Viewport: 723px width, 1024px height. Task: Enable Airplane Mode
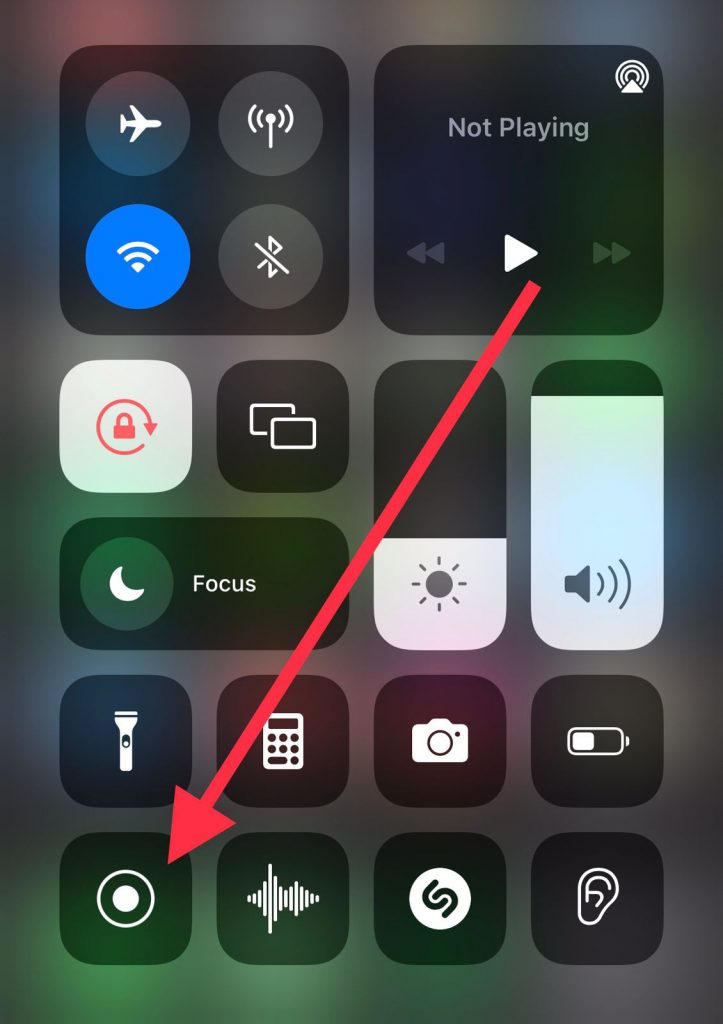click(138, 124)
